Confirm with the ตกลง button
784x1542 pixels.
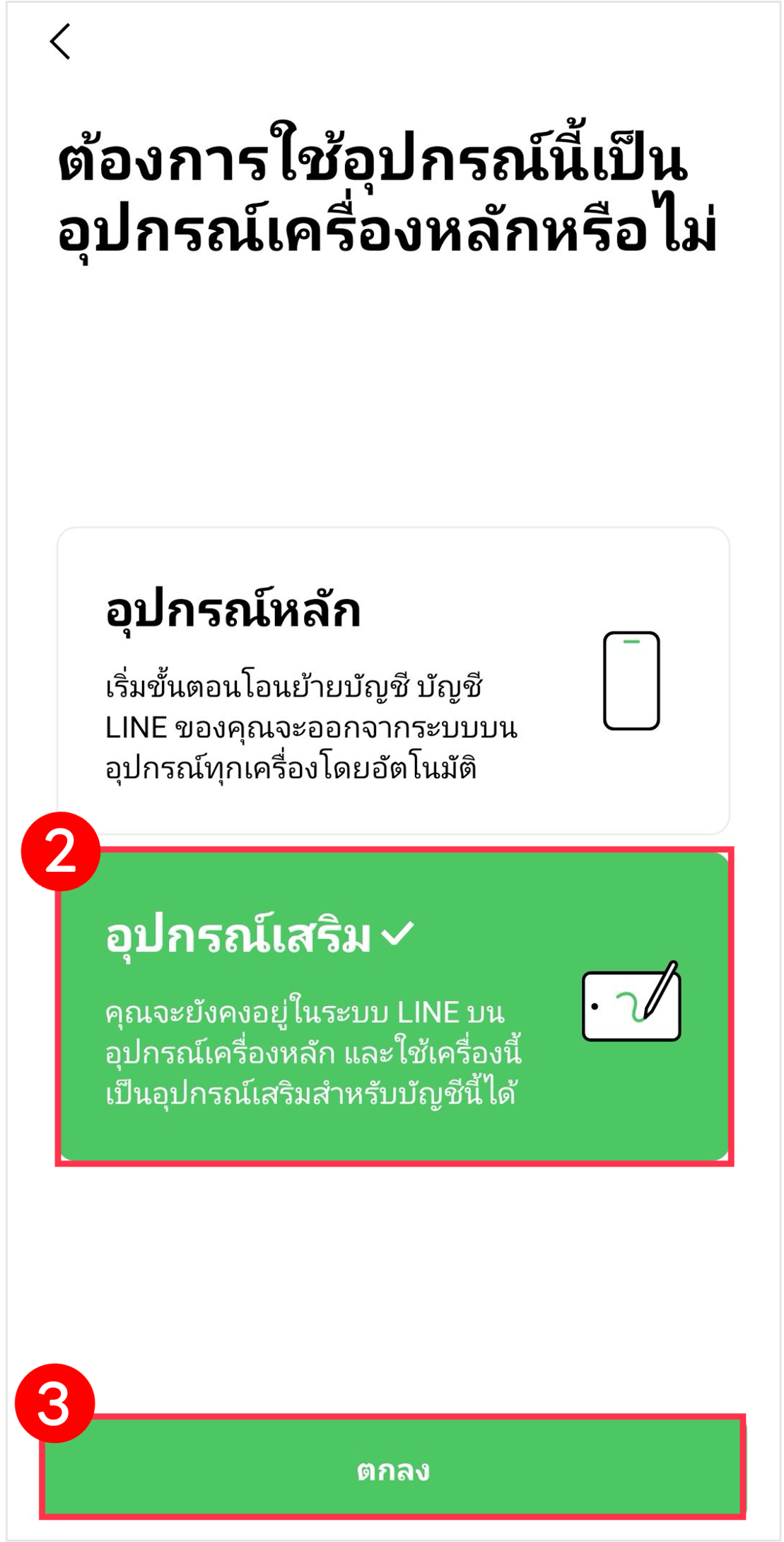(x=393, y=1471)
